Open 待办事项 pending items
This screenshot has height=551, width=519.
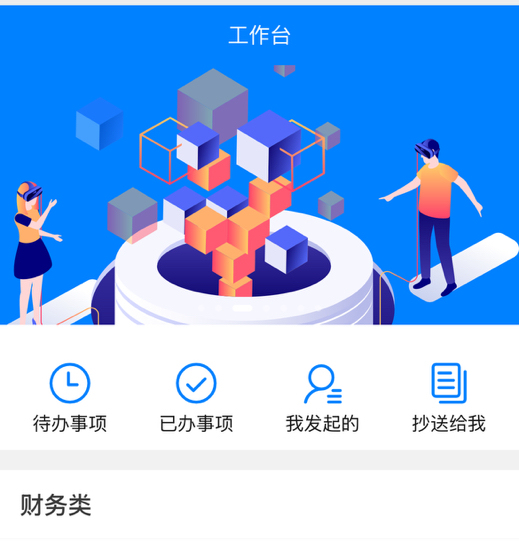(70, 397)
